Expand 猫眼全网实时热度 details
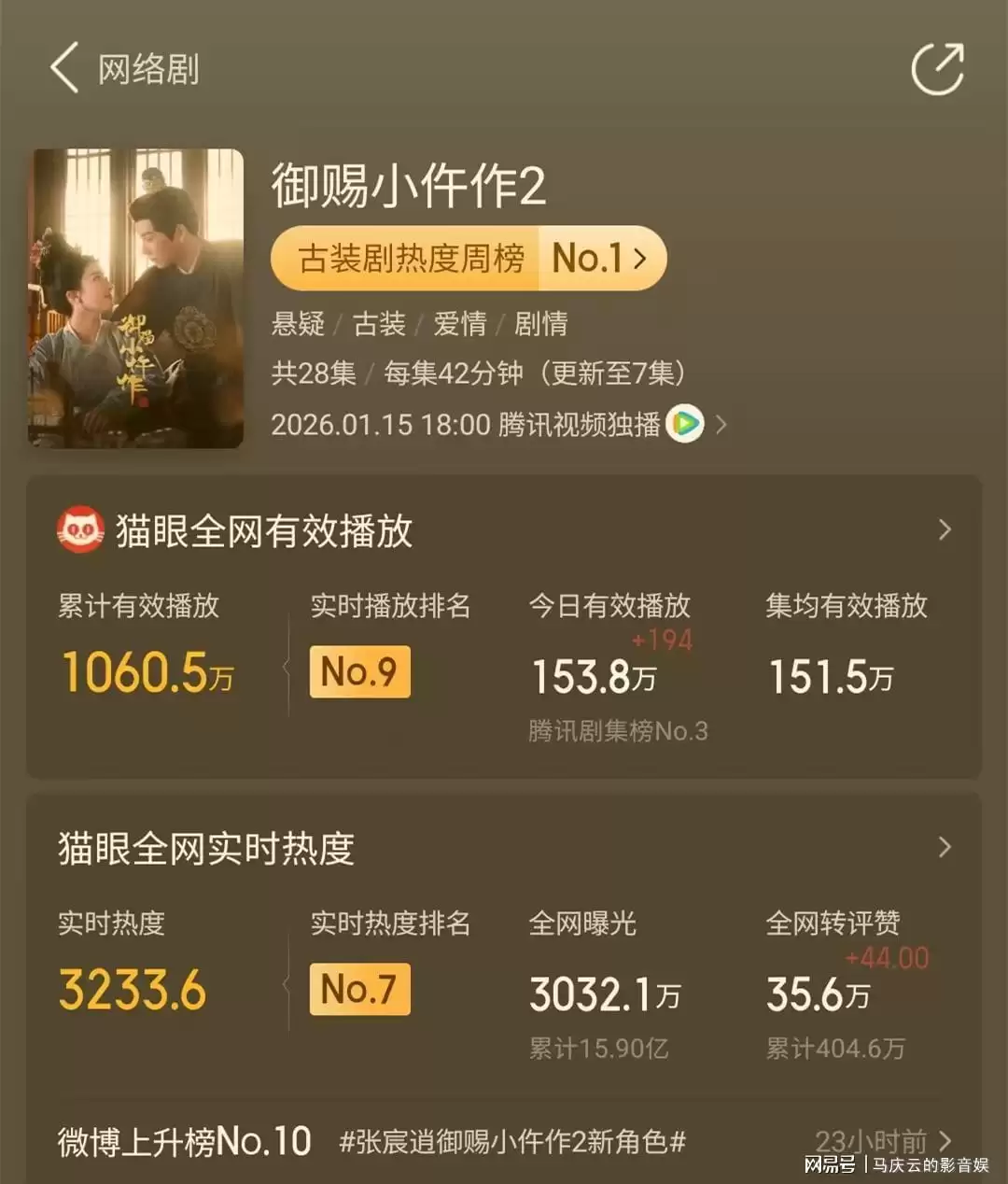 click(944, 848)
